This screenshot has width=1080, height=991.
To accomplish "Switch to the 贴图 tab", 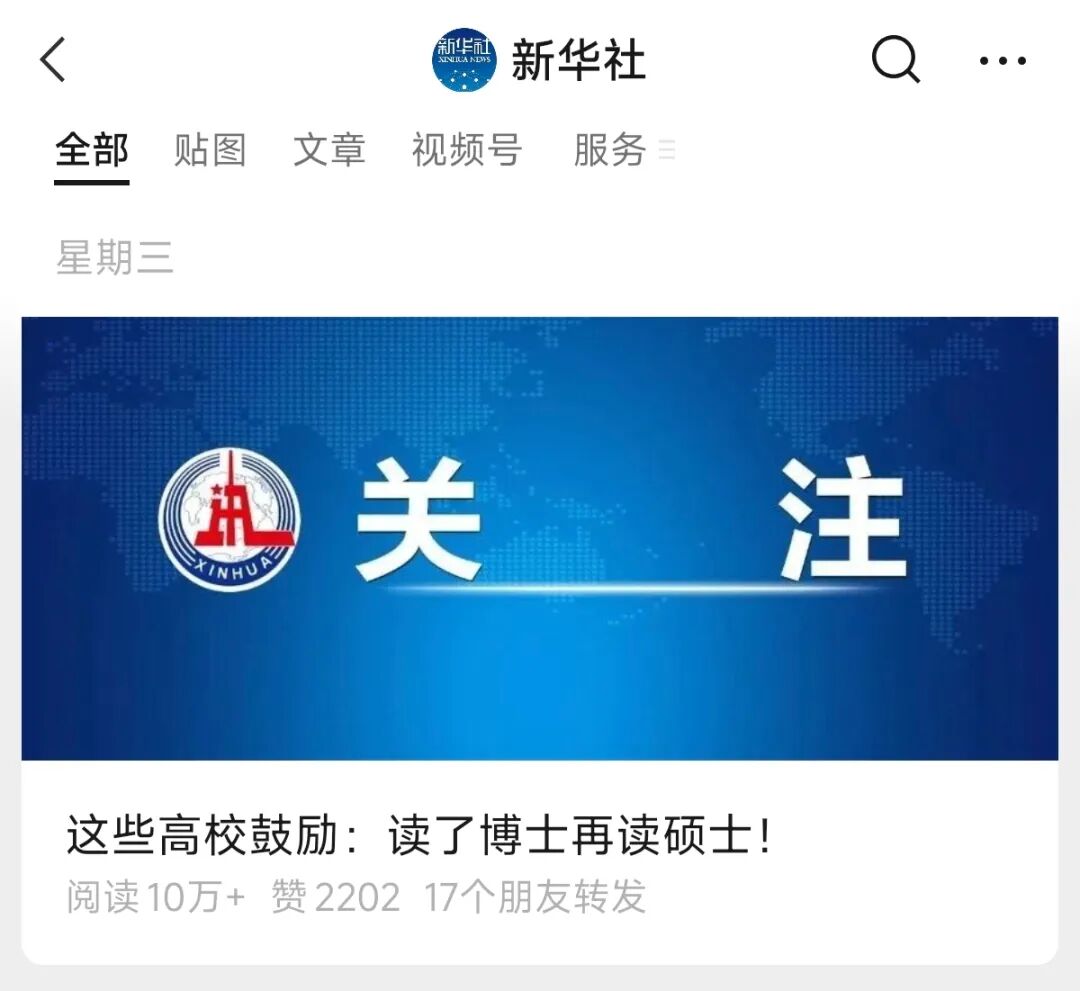I will (210, 151).
